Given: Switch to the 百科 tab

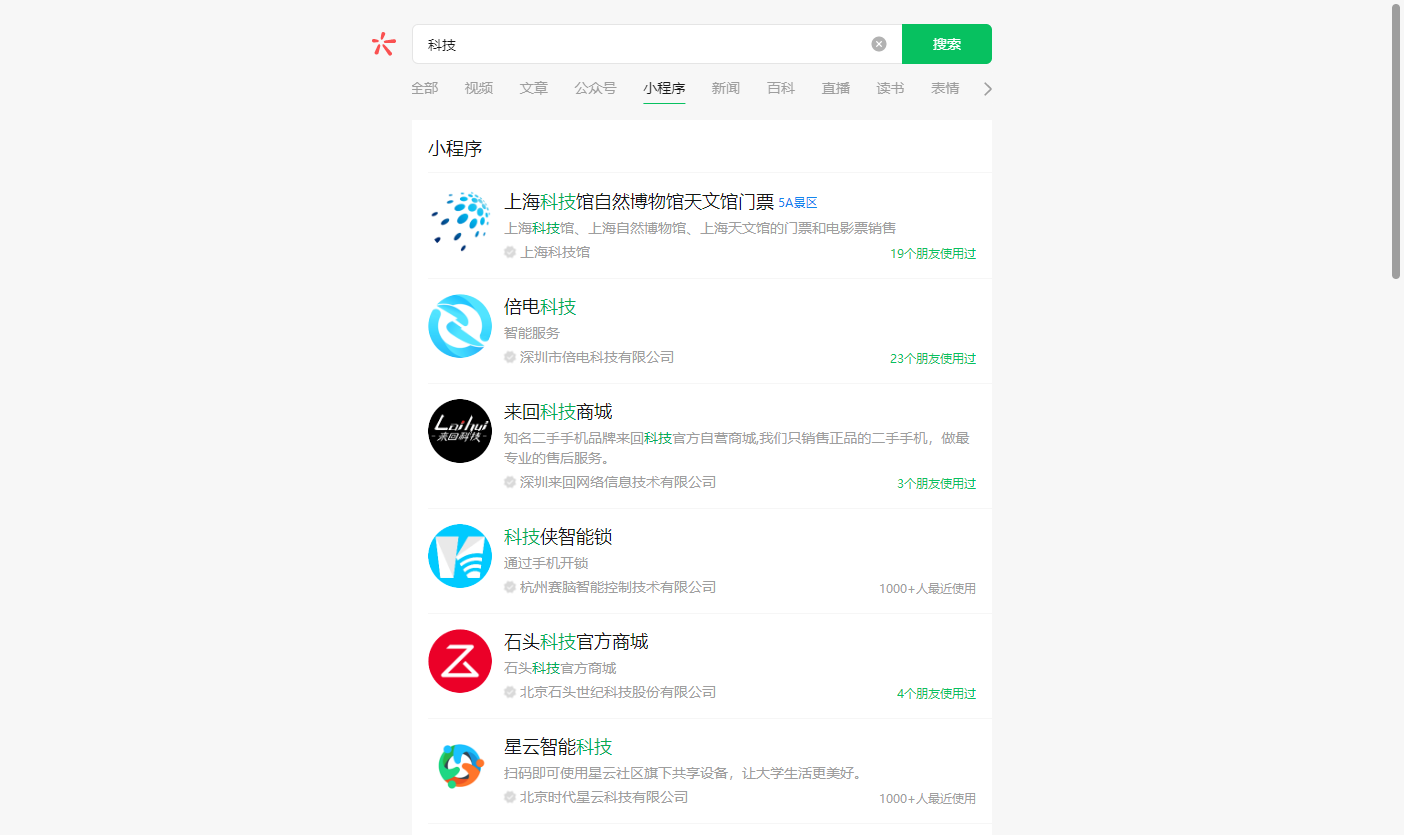Looking at the screenshot, I should [x=781, y=88].
